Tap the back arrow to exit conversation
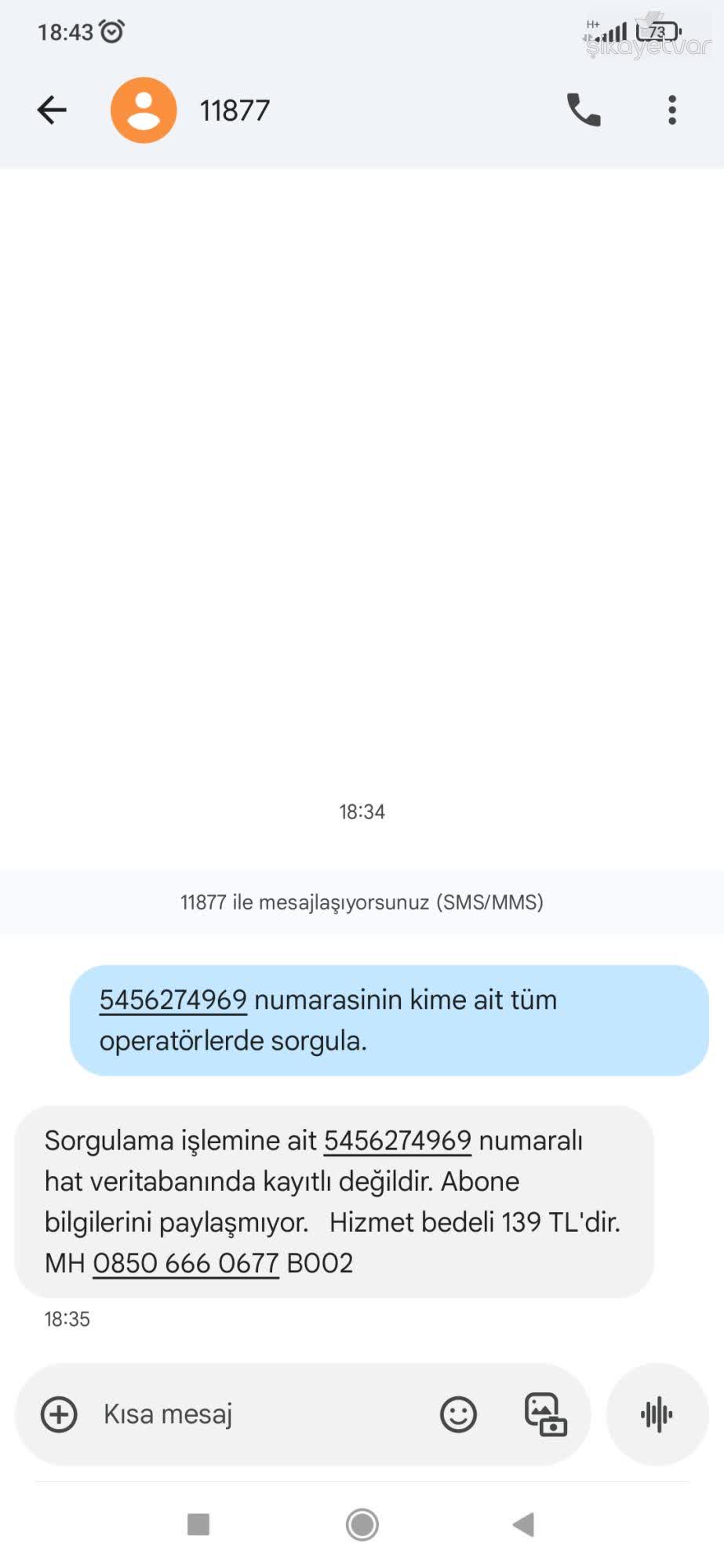724x1568 pixels. 52,109
